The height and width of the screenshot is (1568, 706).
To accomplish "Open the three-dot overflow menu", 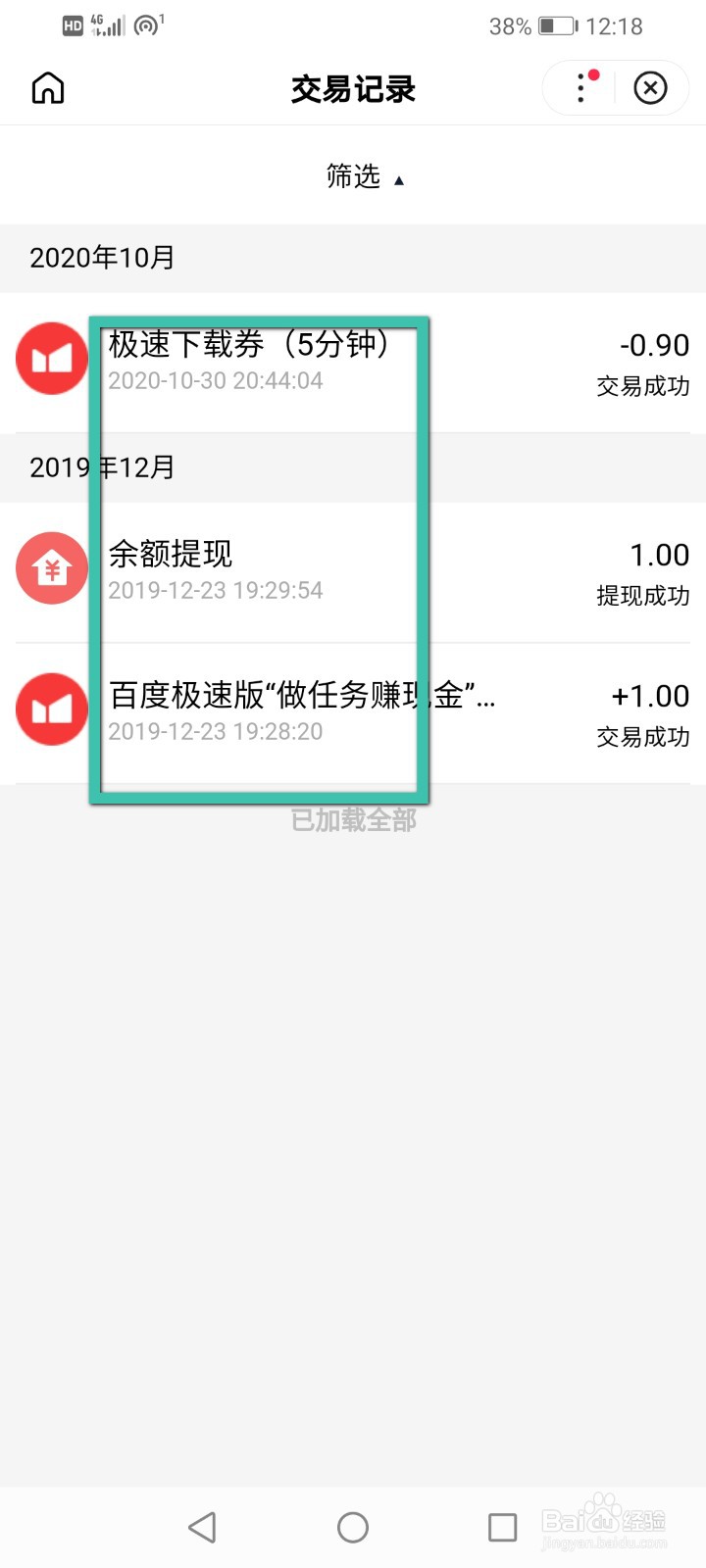I will pos(580,87).
